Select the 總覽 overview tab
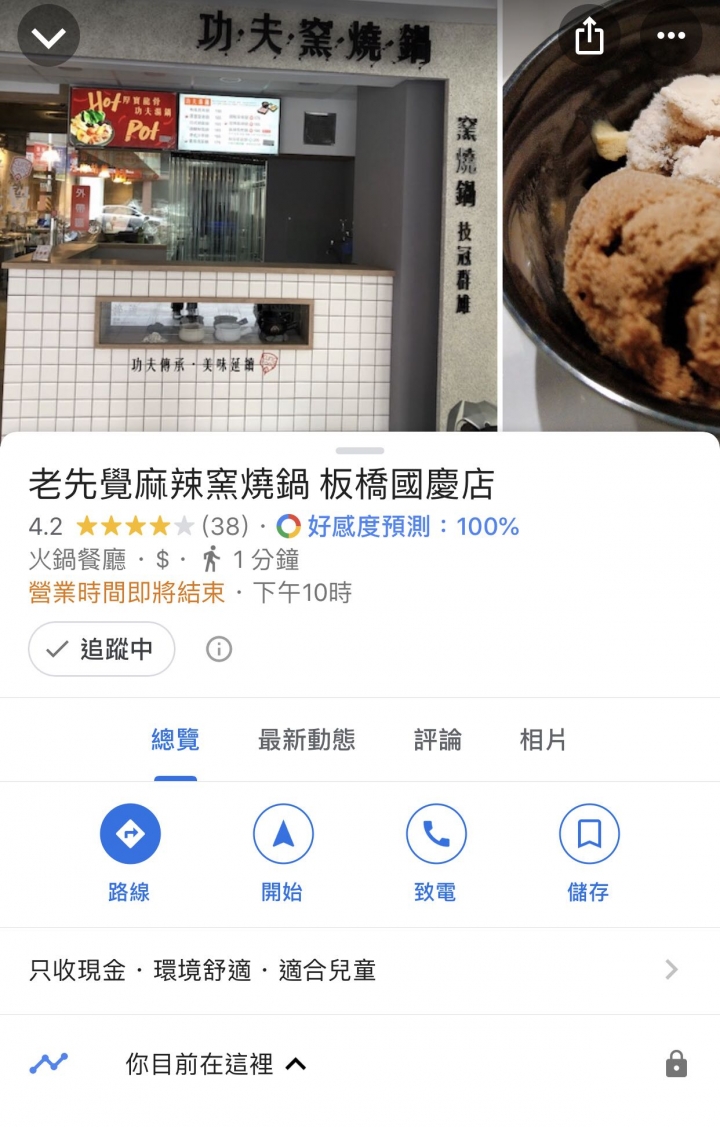The width and height of the screenshot is (720, 1127). click(x=175, y=740)
